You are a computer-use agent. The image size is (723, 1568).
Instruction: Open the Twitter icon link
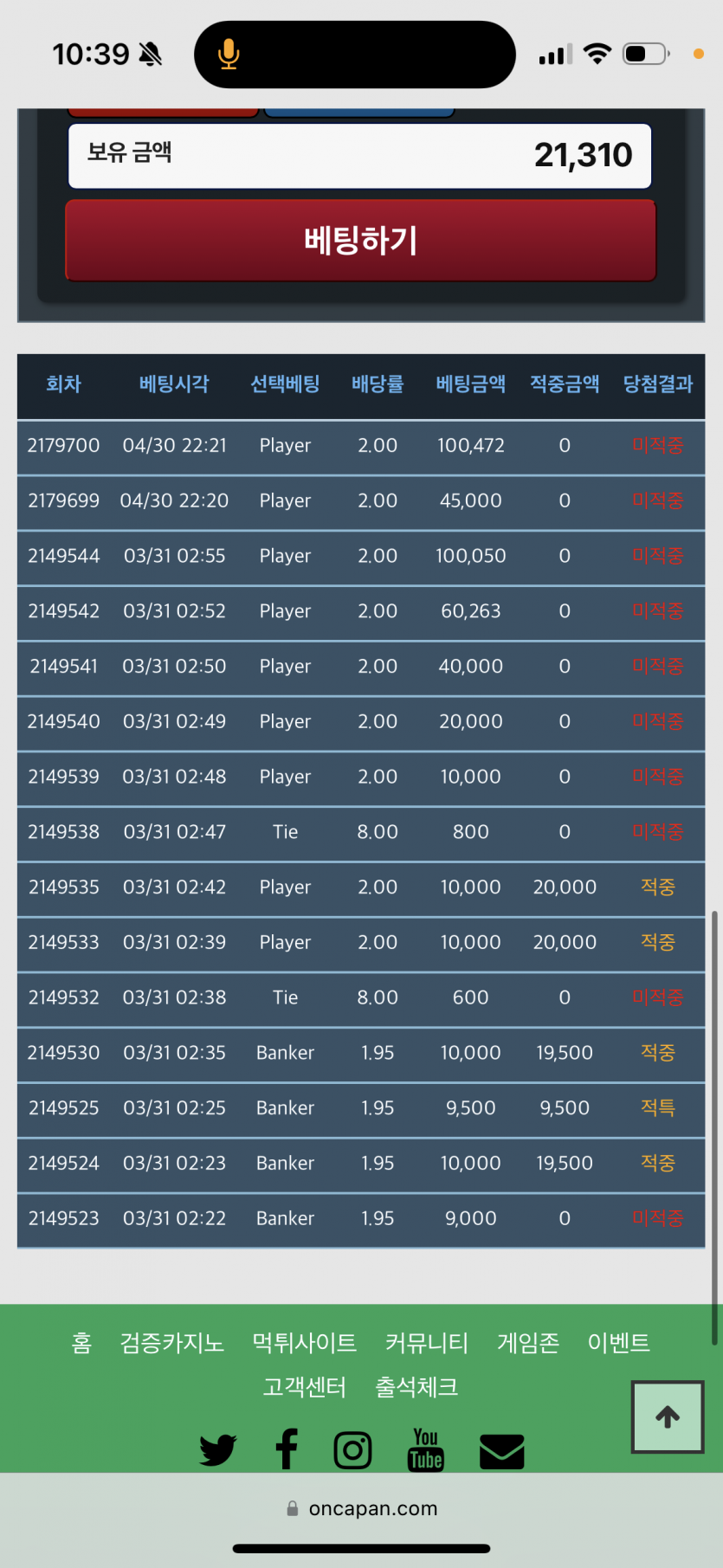[x=218, y=1449]
